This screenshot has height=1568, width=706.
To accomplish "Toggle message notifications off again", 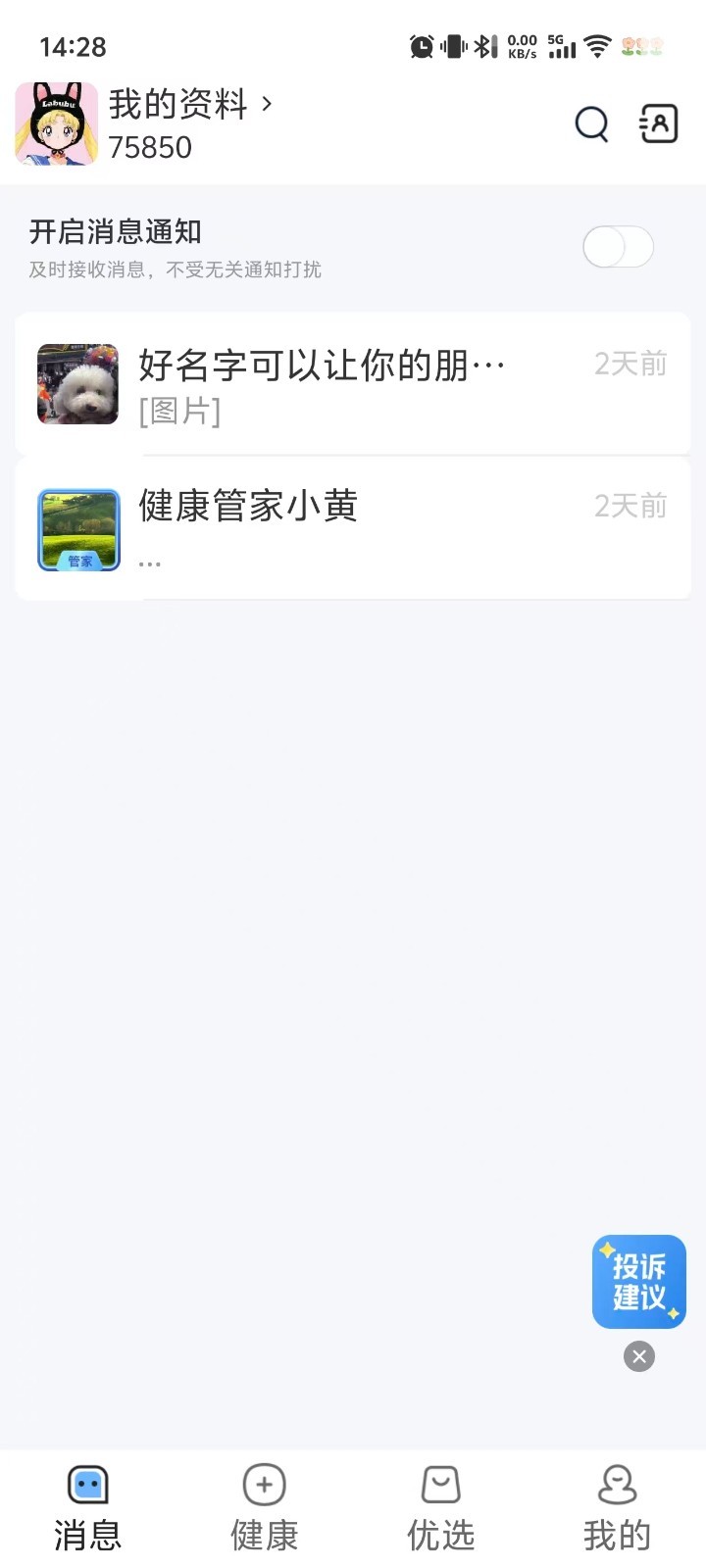I will tap(618, 247).
